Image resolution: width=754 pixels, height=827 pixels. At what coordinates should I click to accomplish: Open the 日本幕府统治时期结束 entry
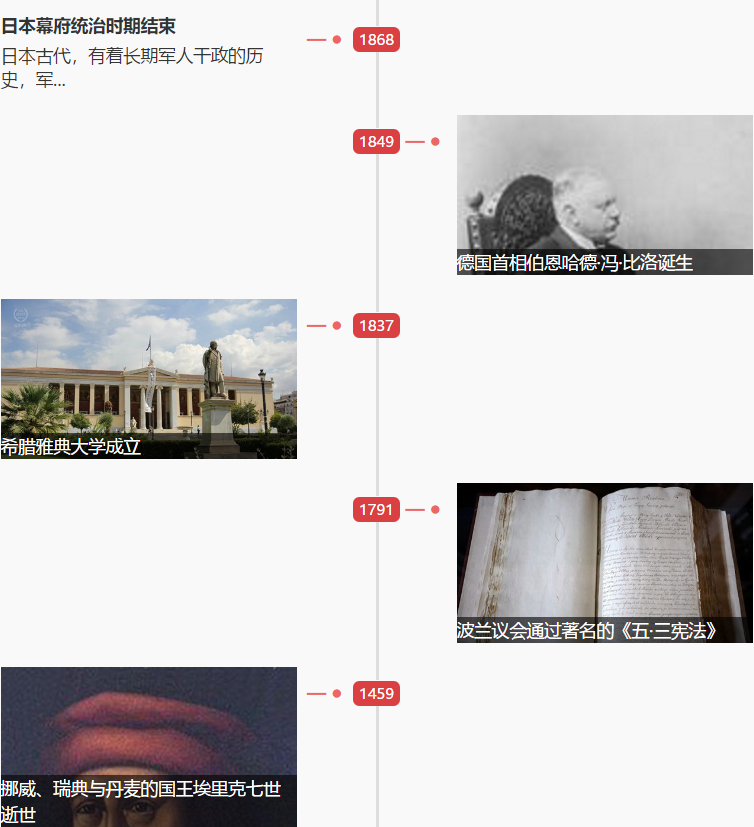[89, 27]
